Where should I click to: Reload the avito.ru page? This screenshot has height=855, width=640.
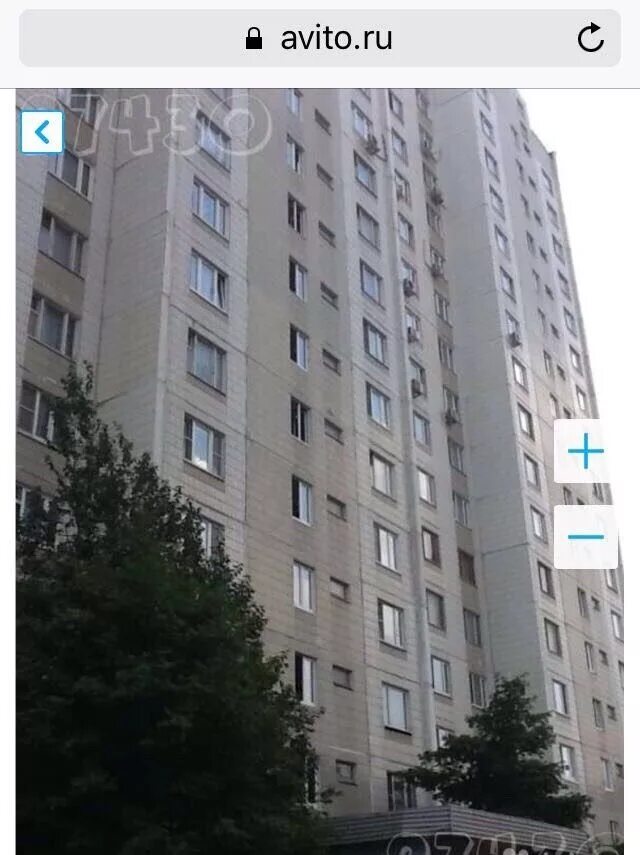pos(590,39)
